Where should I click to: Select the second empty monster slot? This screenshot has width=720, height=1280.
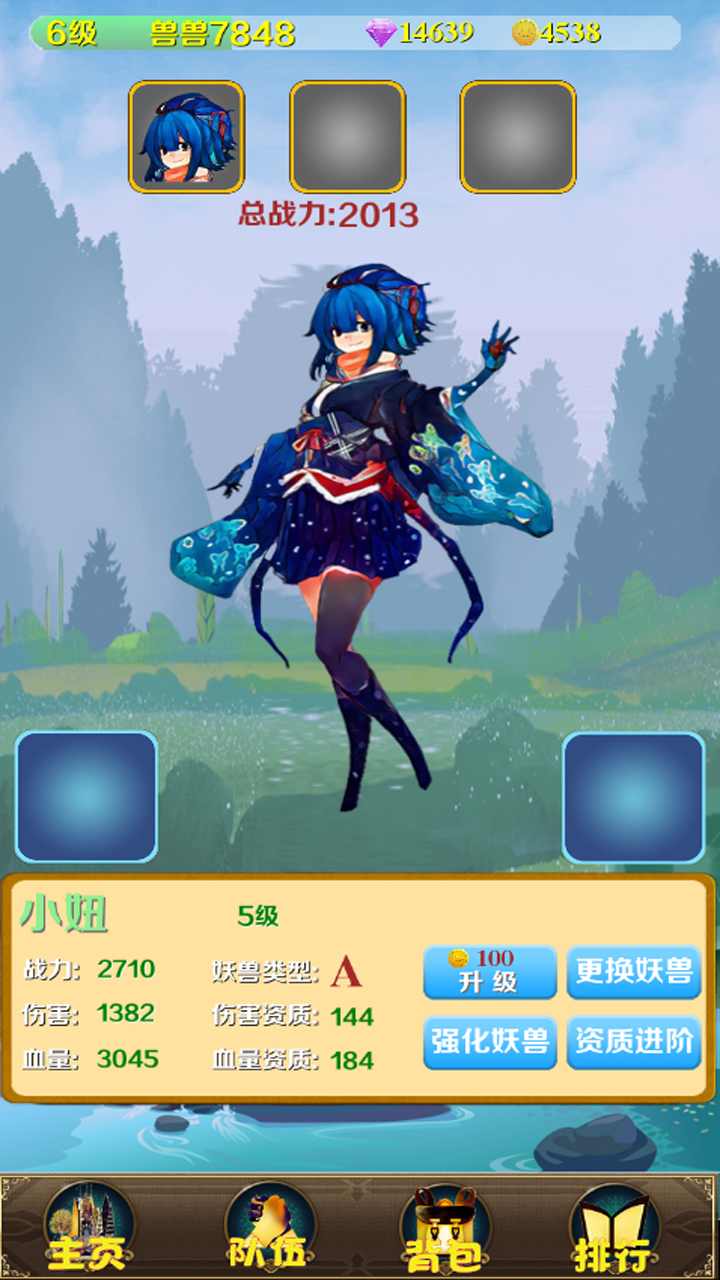click(348, 138)
